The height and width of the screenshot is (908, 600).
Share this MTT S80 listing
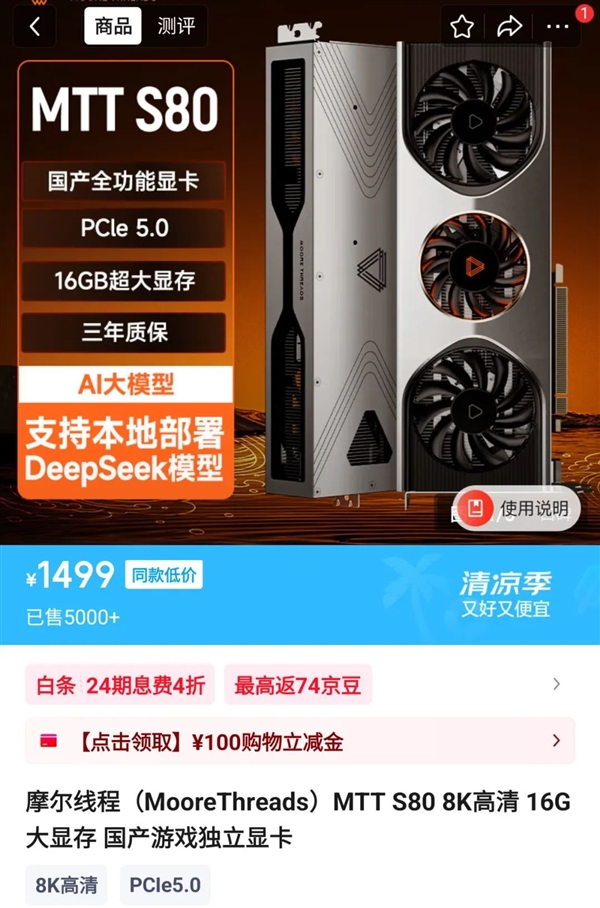pos(510,27)
